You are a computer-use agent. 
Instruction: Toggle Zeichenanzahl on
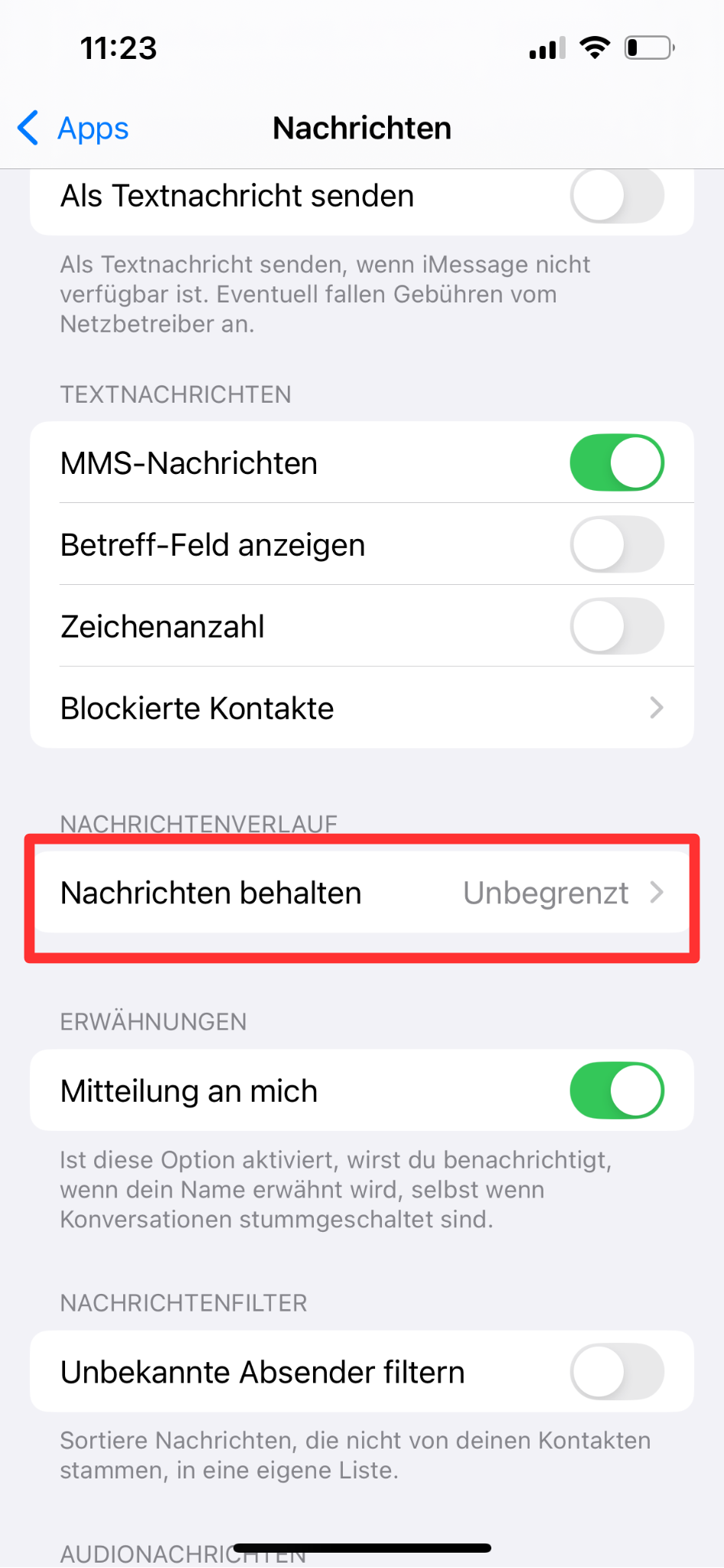click(x=617, y=626)
